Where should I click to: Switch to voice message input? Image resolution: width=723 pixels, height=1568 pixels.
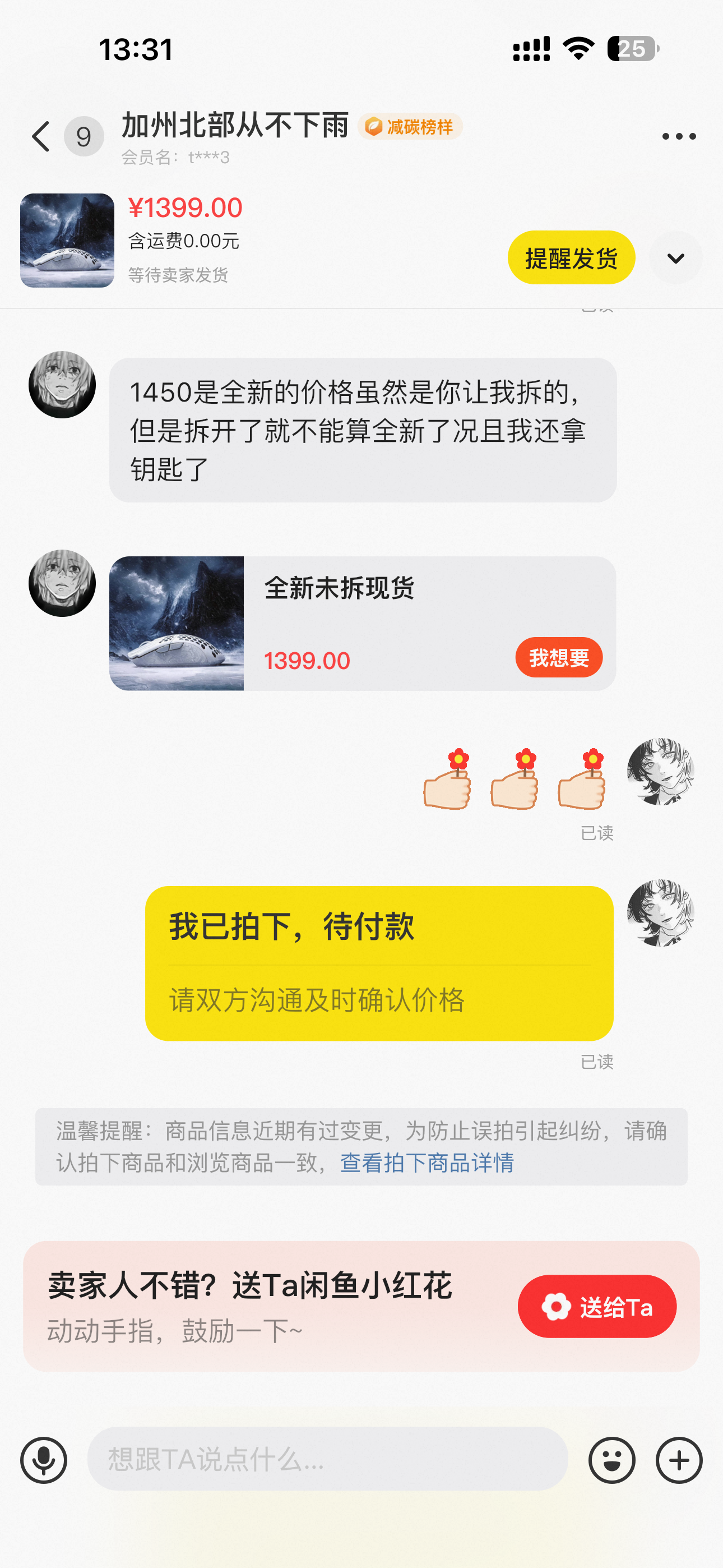coord(44,1460)
